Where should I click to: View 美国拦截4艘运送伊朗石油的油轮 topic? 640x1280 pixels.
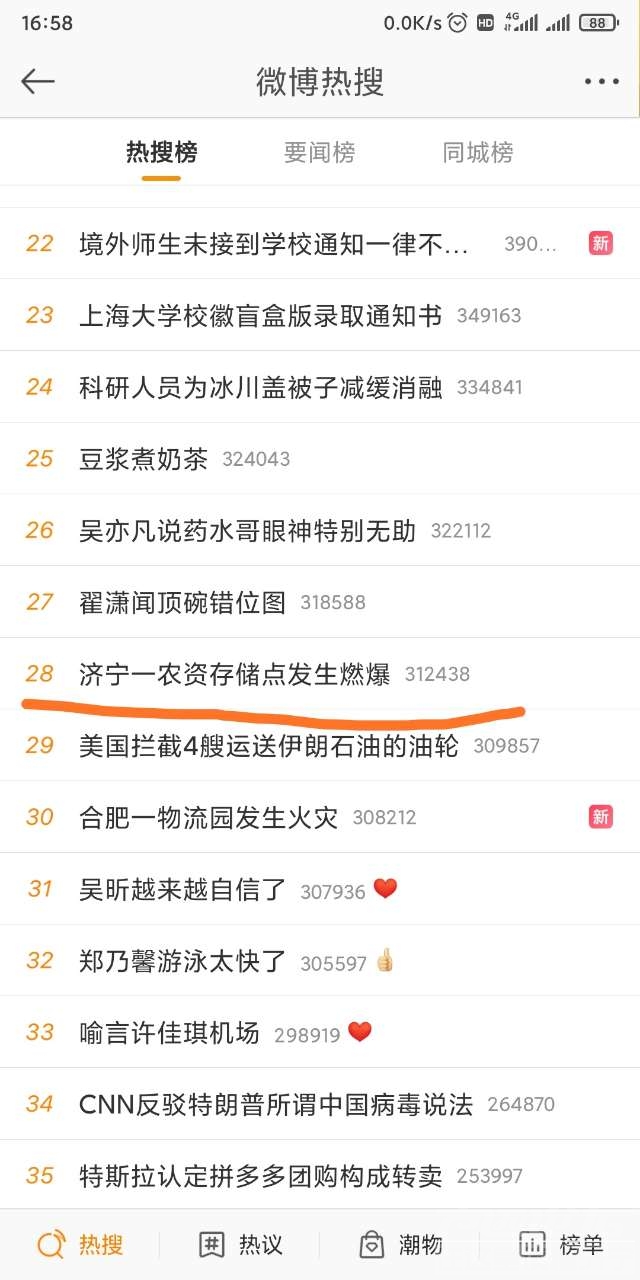(268, 746)
